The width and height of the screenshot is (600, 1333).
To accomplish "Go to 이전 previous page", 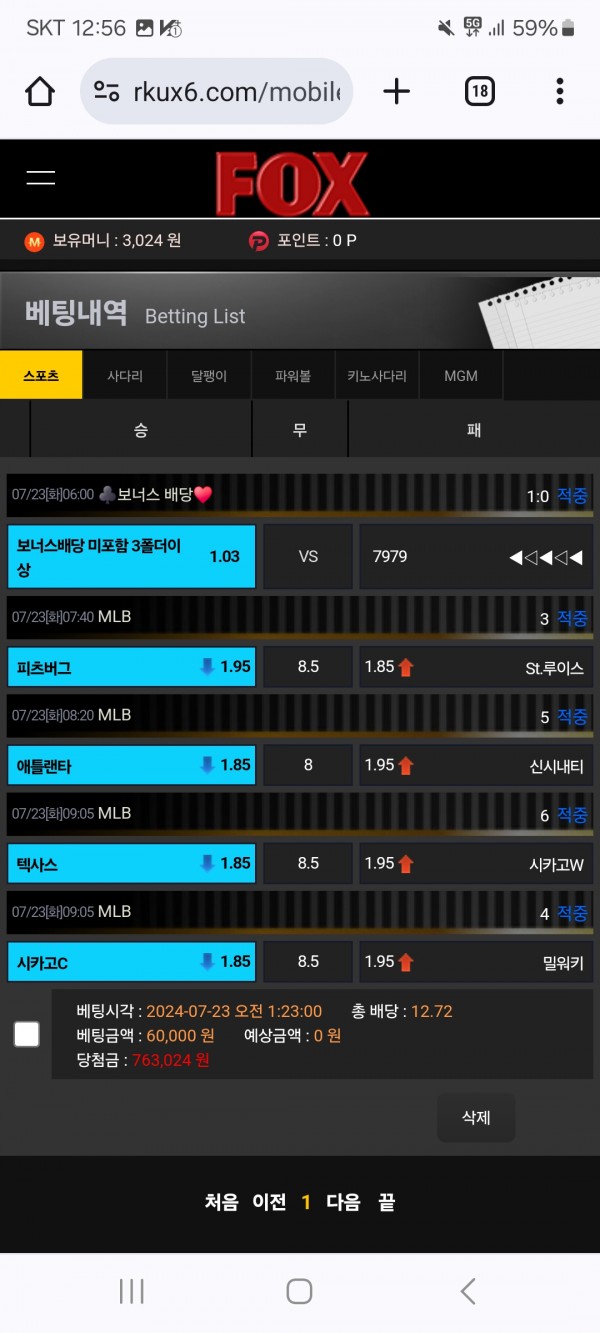I will tap(269, 1202).
